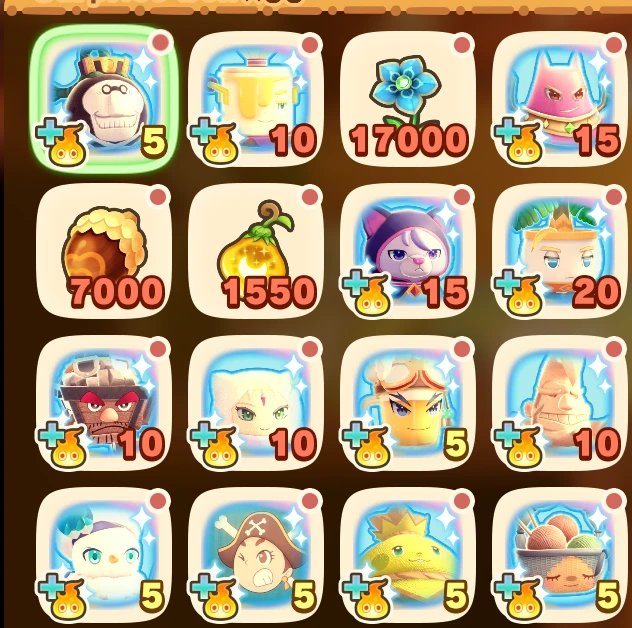Select the crowned skull character tile
Screen dimensions: 632x628
tap(104, 98)
